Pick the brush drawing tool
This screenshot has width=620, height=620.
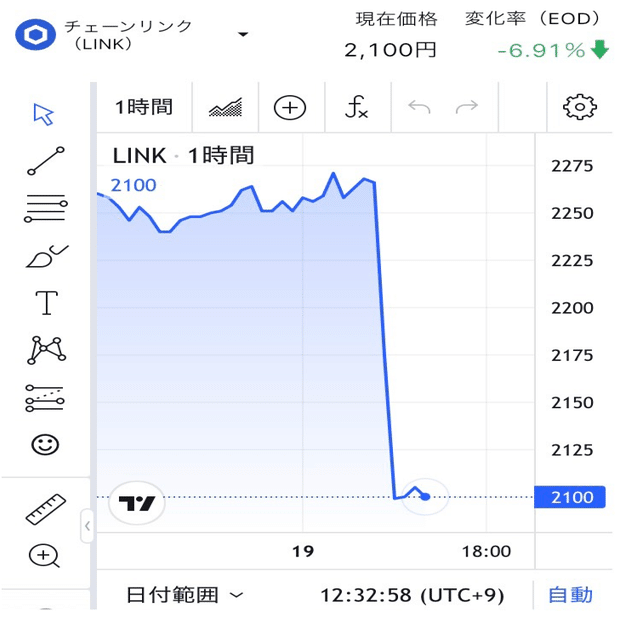coord(45,257)
